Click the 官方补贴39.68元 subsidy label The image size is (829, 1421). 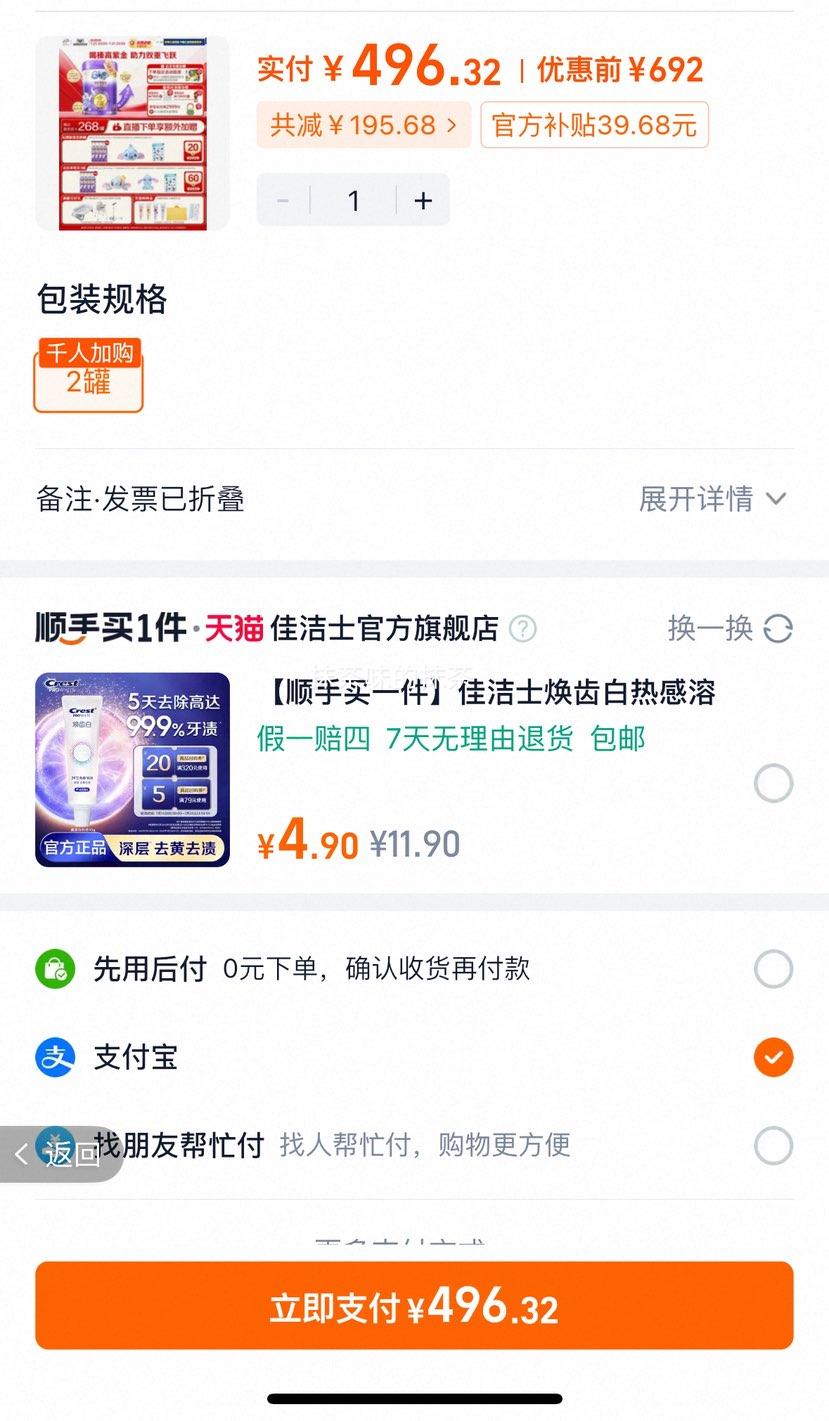click(x=594, y=125)
